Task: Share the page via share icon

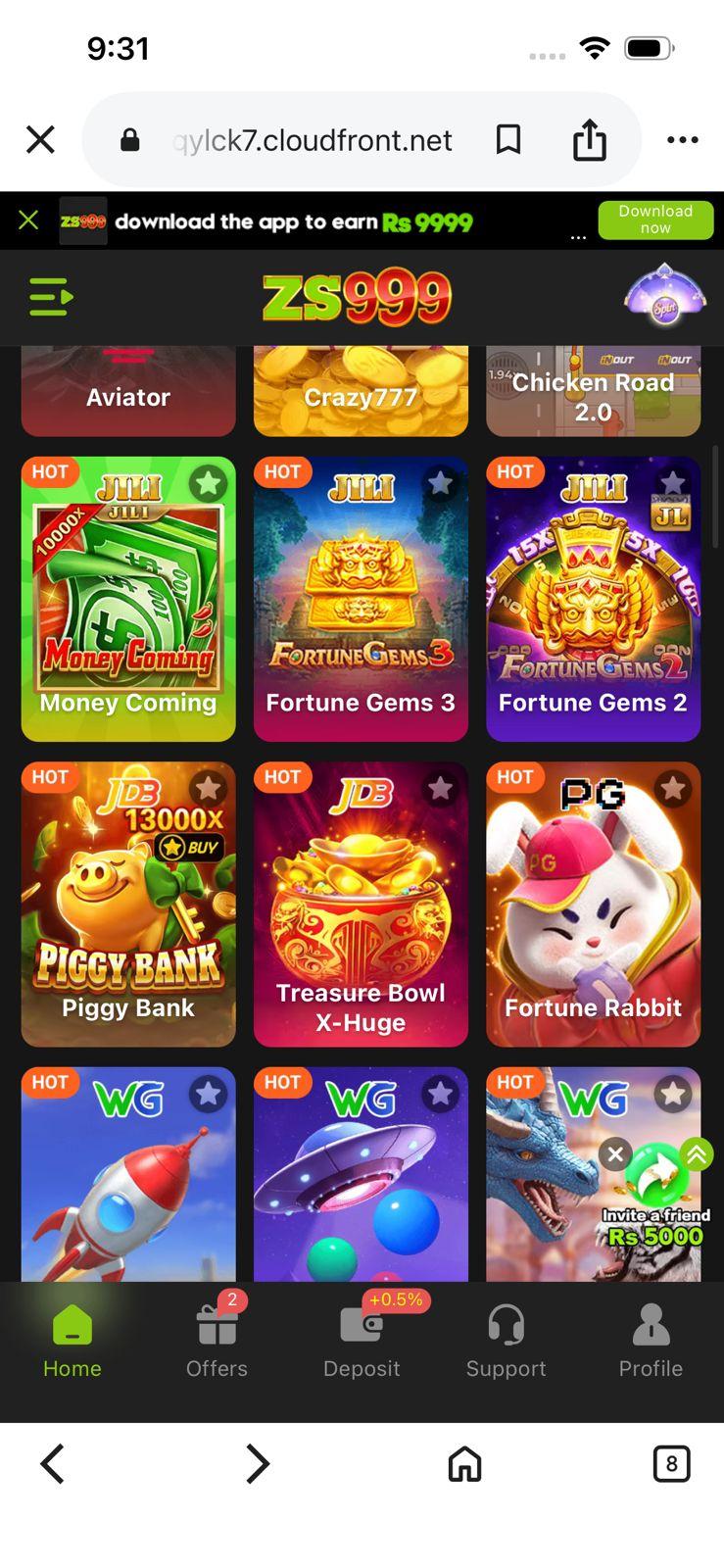Action: [x=589, y=139]
